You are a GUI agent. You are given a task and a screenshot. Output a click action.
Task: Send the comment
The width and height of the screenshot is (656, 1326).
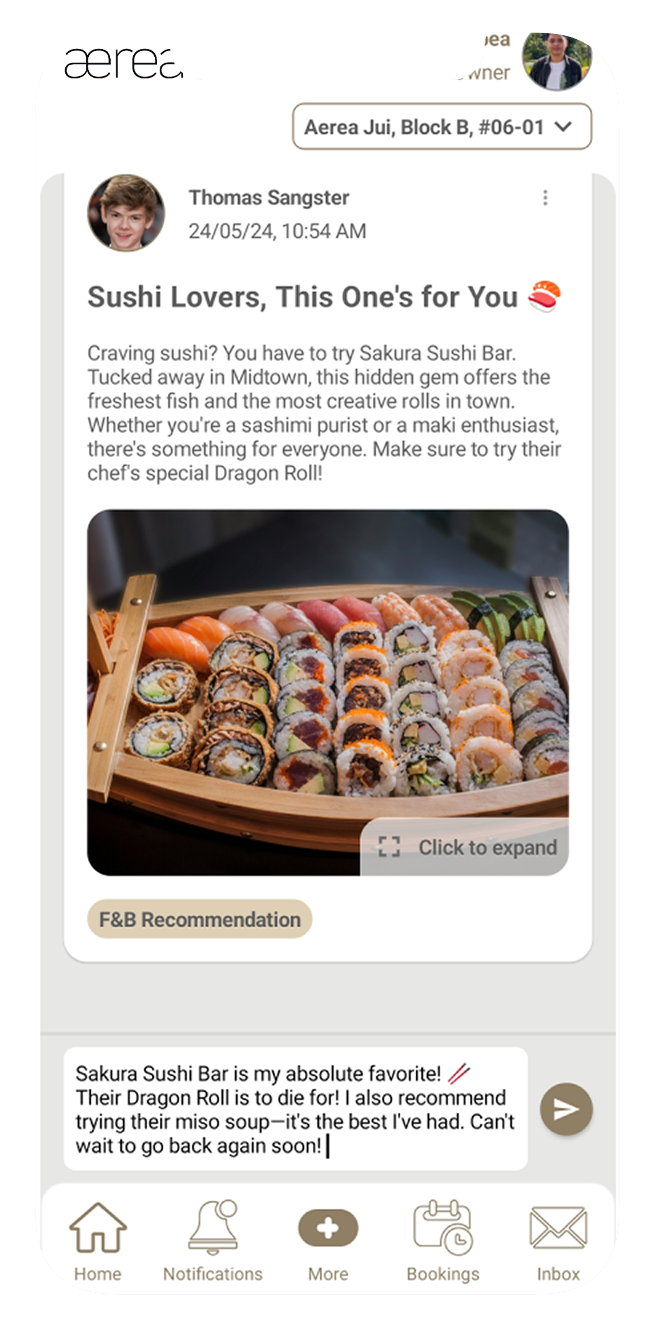566,1109
